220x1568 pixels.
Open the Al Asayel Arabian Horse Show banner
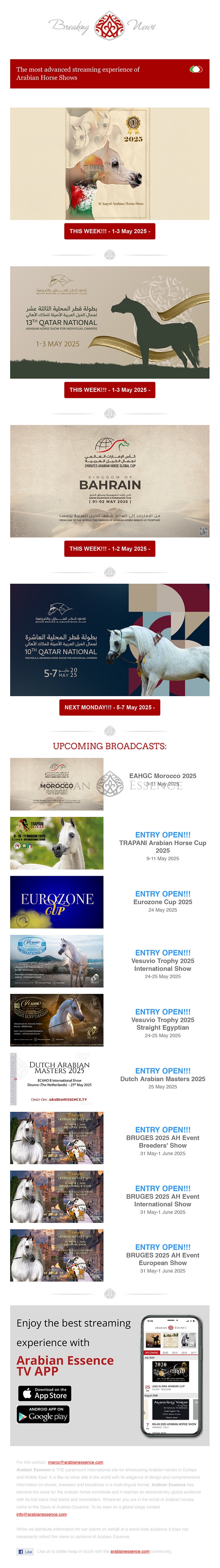(109, 164)
